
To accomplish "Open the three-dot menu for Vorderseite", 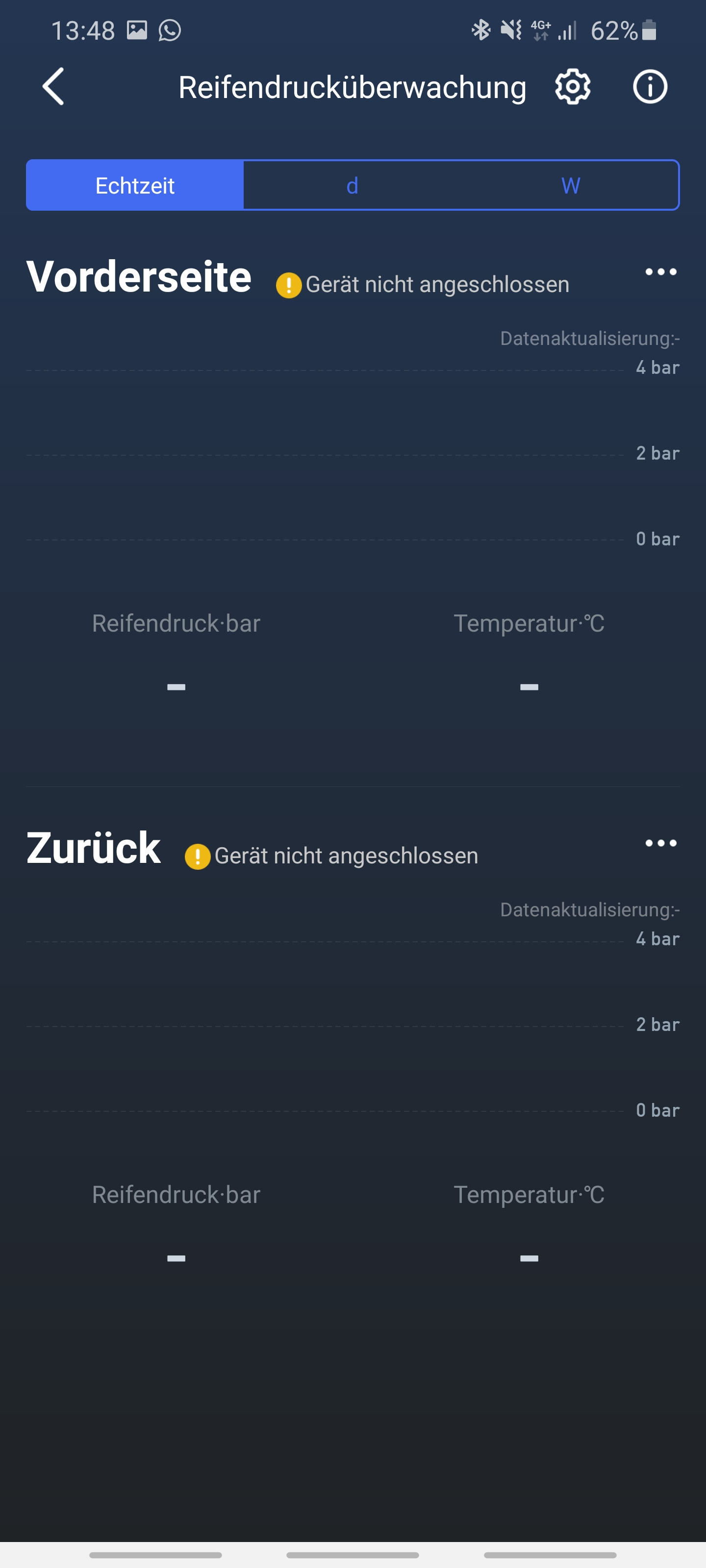I will tap(660, 272).
